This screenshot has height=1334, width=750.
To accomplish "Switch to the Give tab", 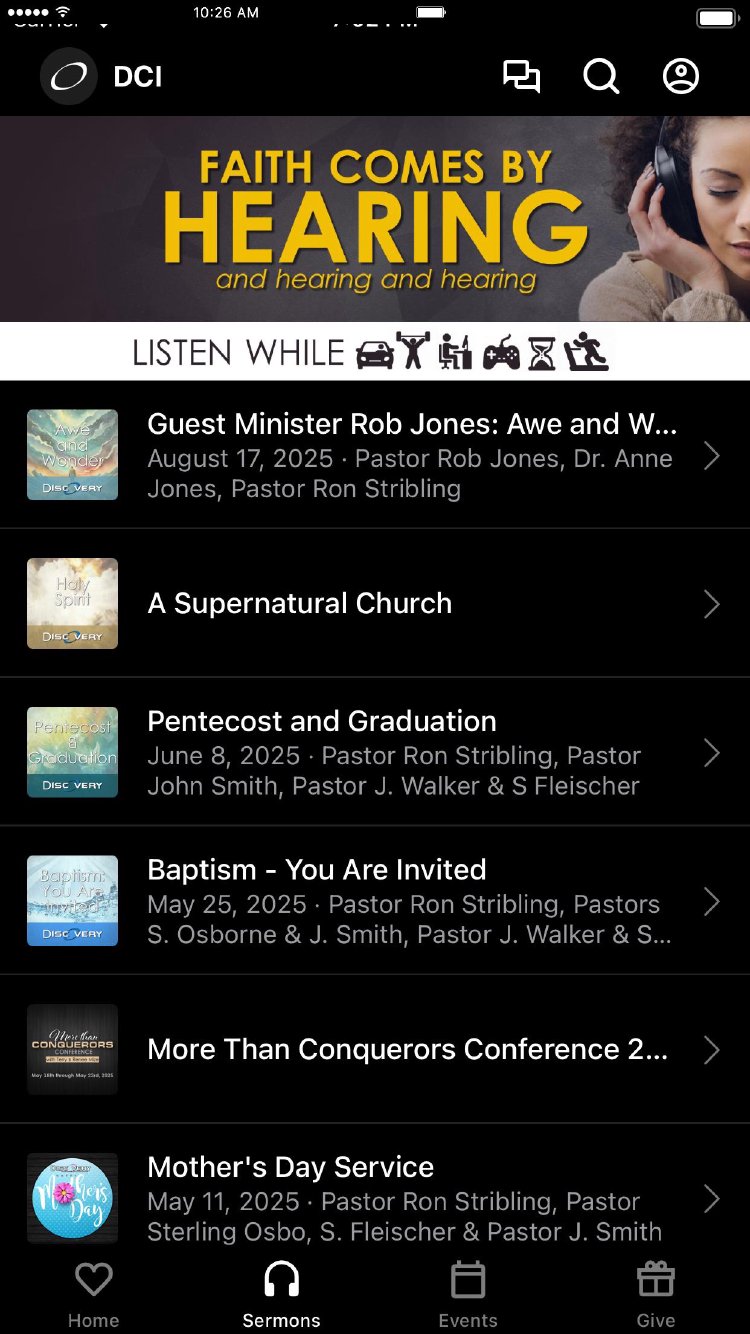I will tap(656, 1294).
